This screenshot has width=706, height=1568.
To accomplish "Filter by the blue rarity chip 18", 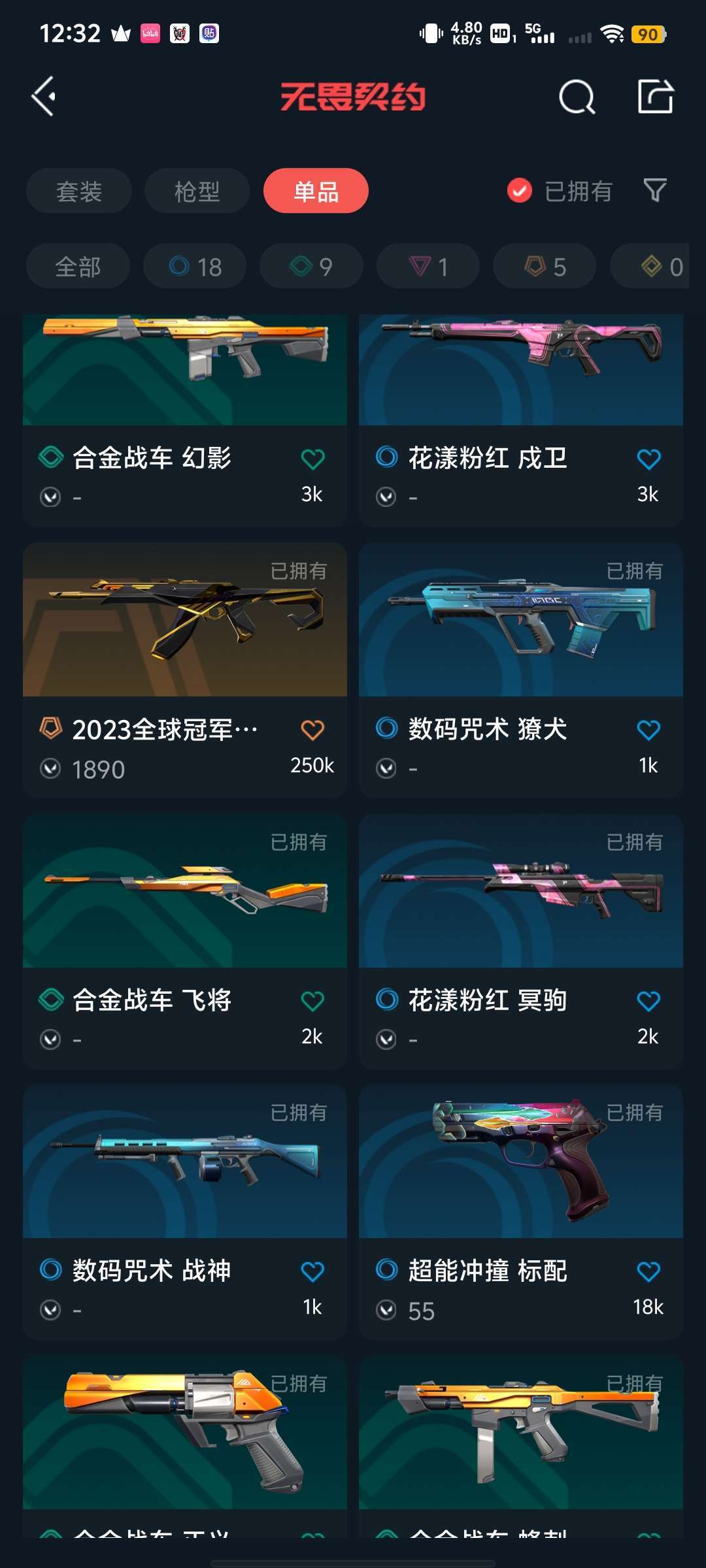I will pyautogui.click(x=195, y=266).
